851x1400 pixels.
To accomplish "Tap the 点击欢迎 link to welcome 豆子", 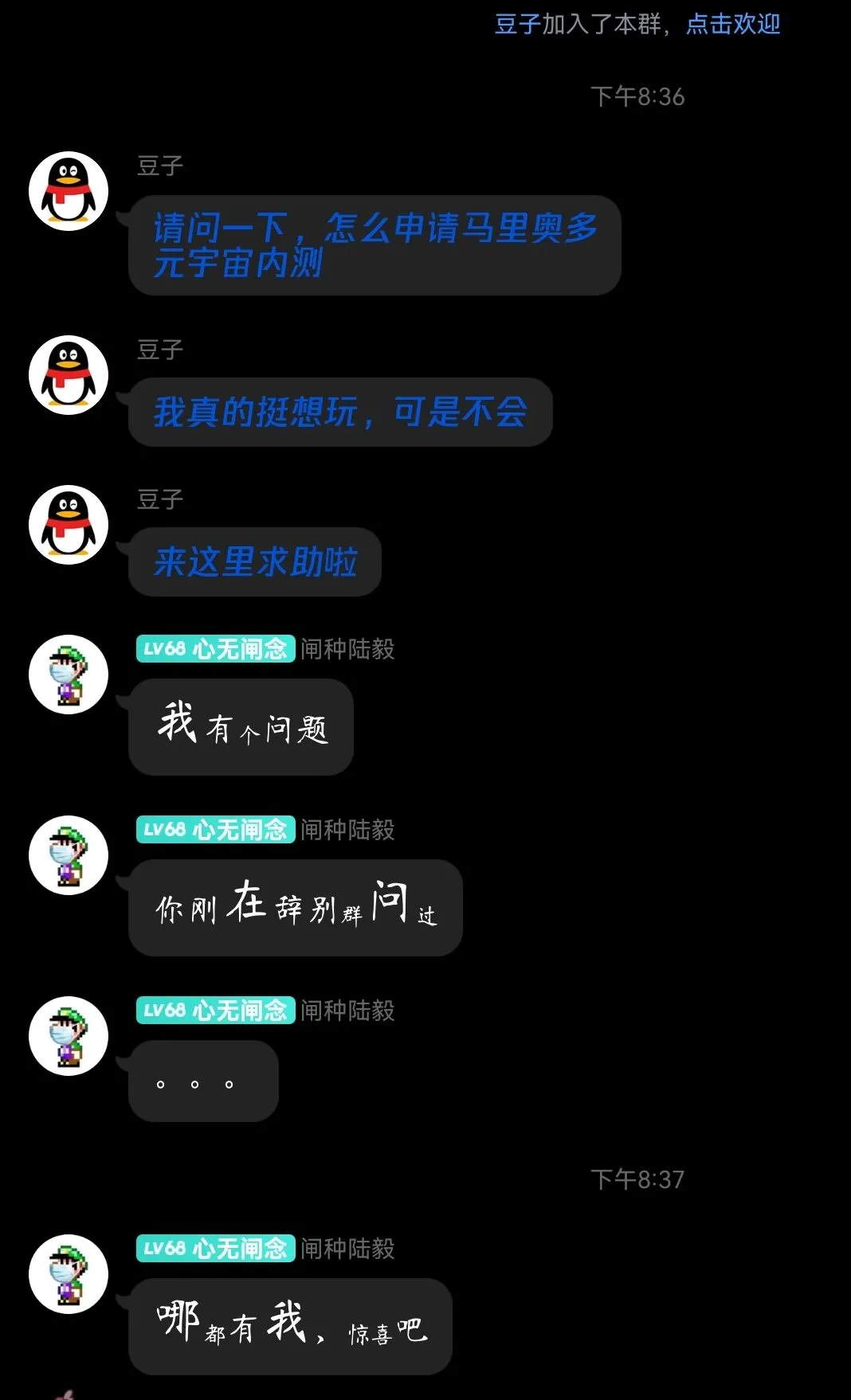I will tap(732, 24).
